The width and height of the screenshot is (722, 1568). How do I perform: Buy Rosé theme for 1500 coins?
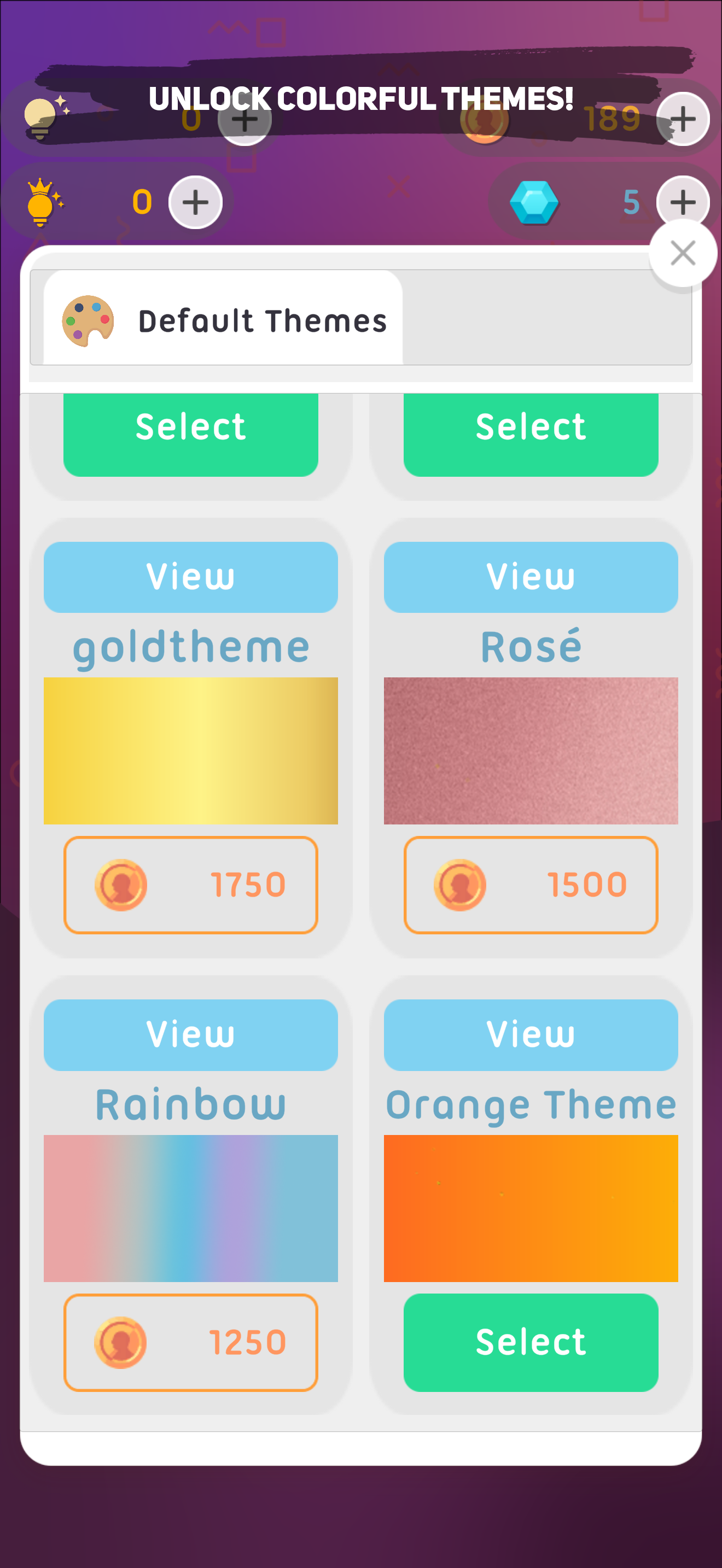click(x=530, y=885)
